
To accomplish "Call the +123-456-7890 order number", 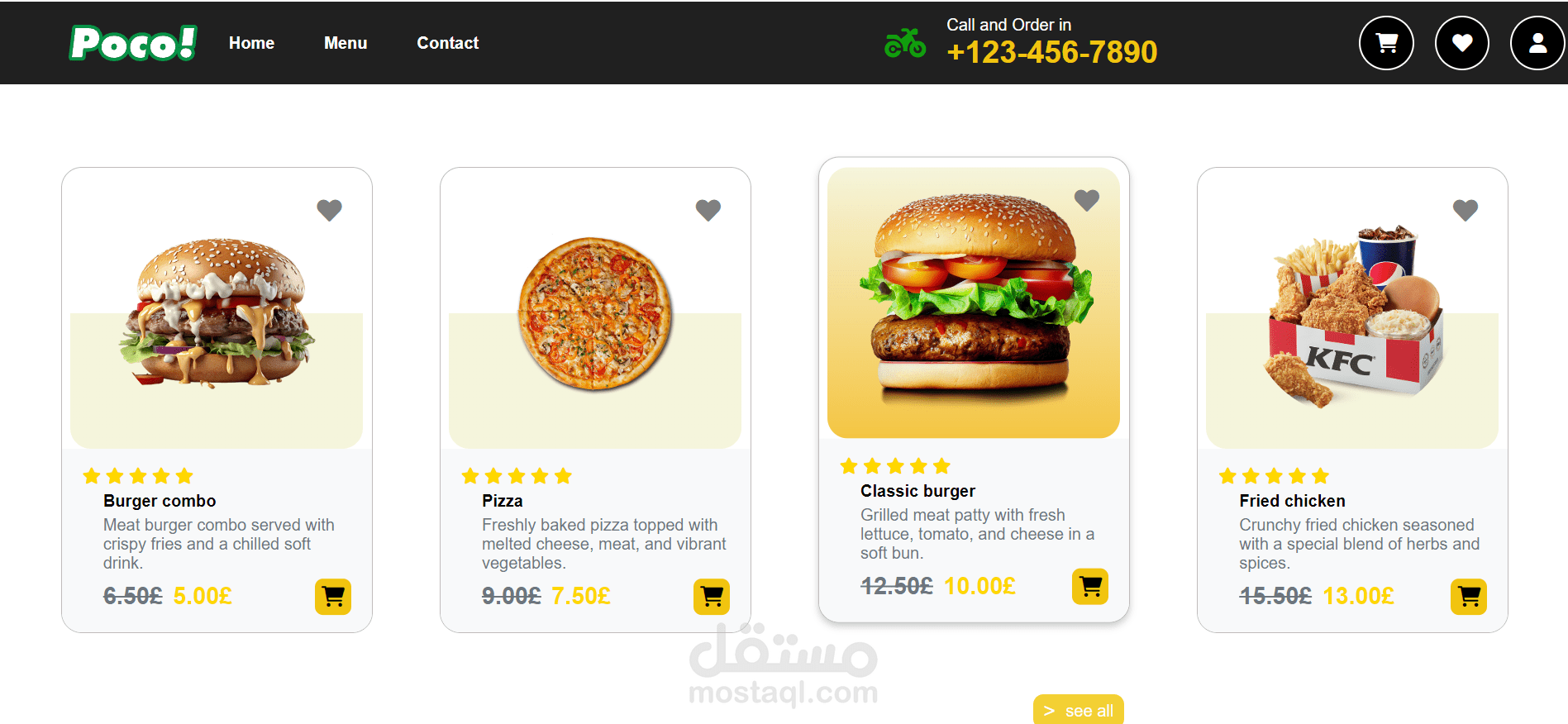I will (x=1051, y=52).
